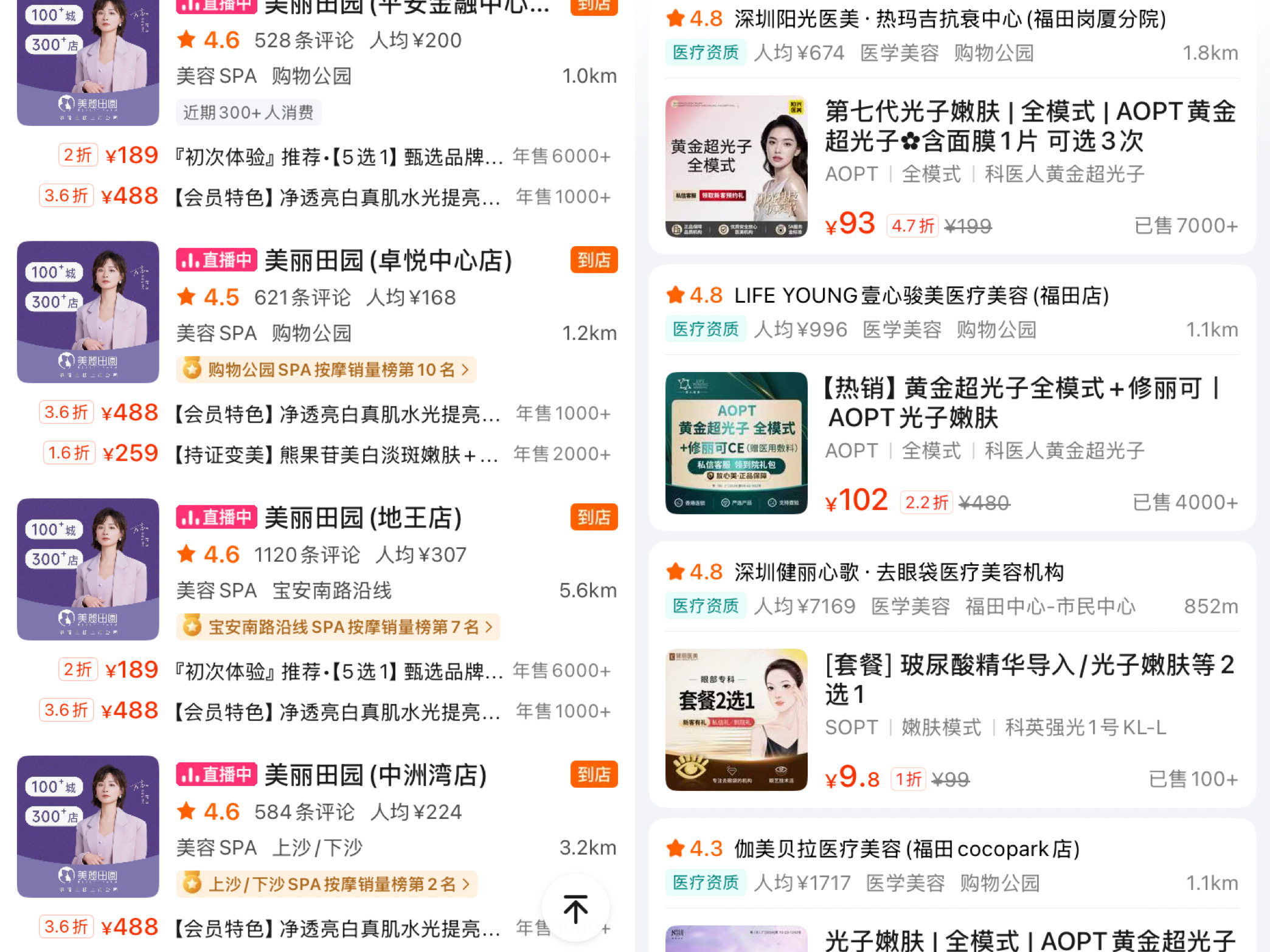Select ¥189 初次体验 deal under 地王店

[335, 671]
